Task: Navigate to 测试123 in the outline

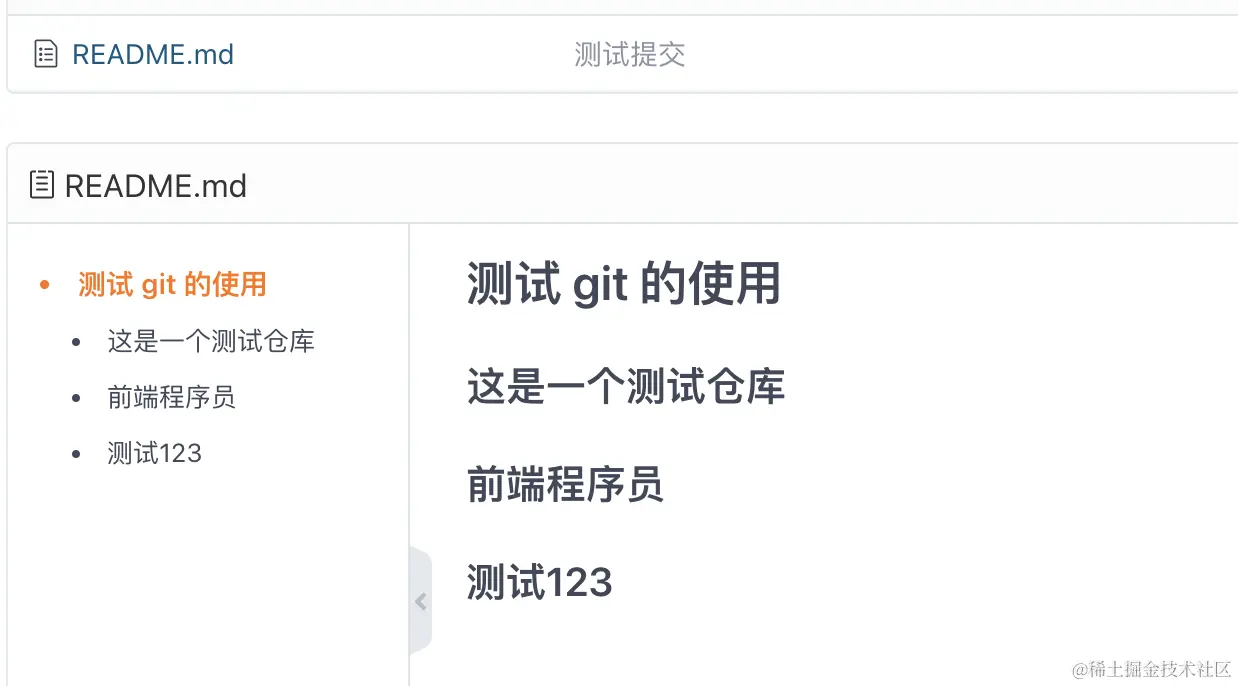Action: [x=155, y=454]
